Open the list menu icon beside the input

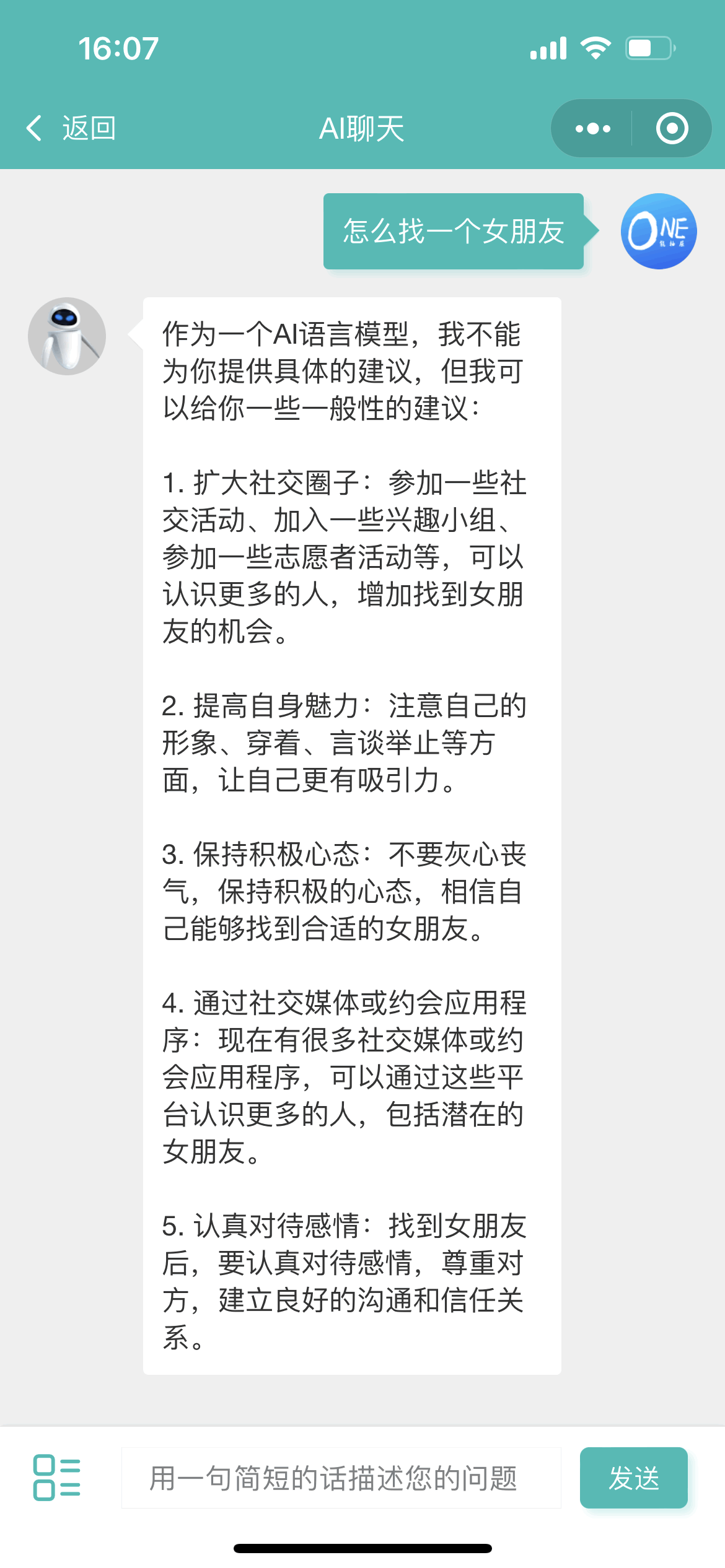pos(56,1478)
